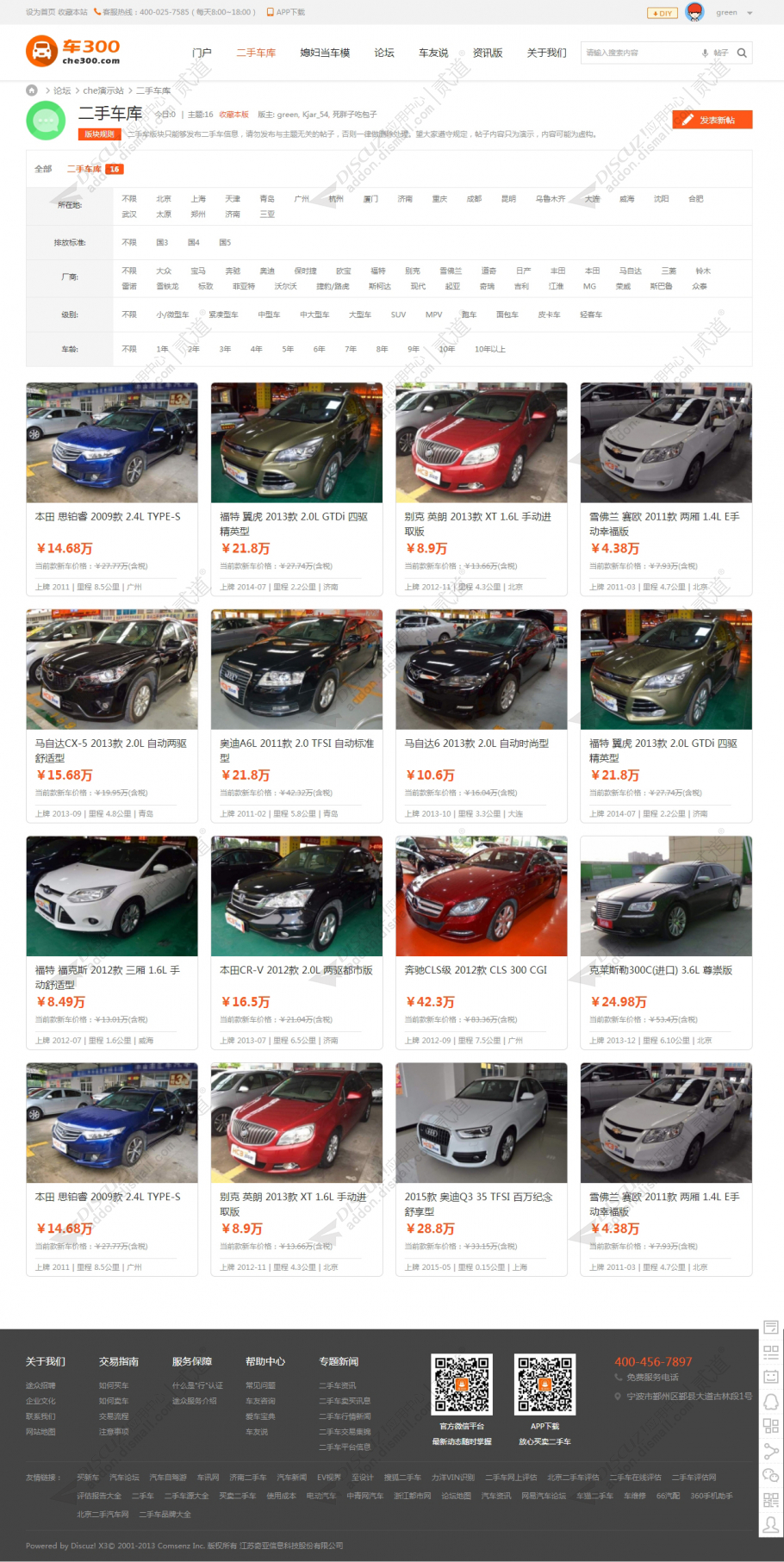
Task: Switch to the 论坛 navigation item
Action: [x=384, y=53]
